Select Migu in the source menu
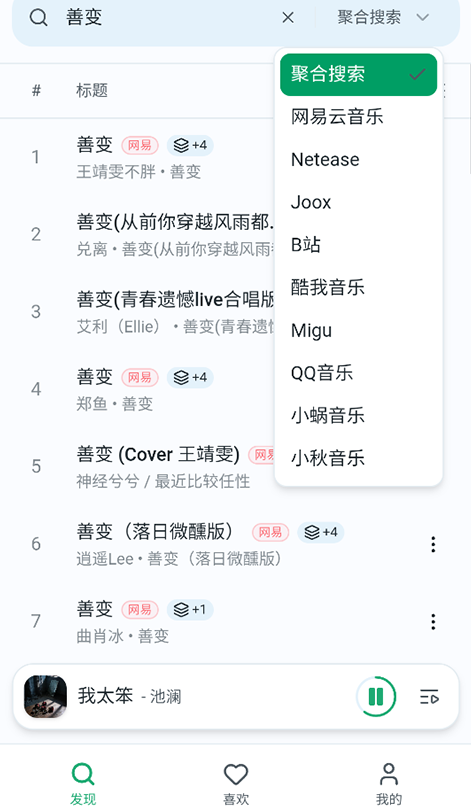This screenshot has width=471, height=810. click(358, 330)
